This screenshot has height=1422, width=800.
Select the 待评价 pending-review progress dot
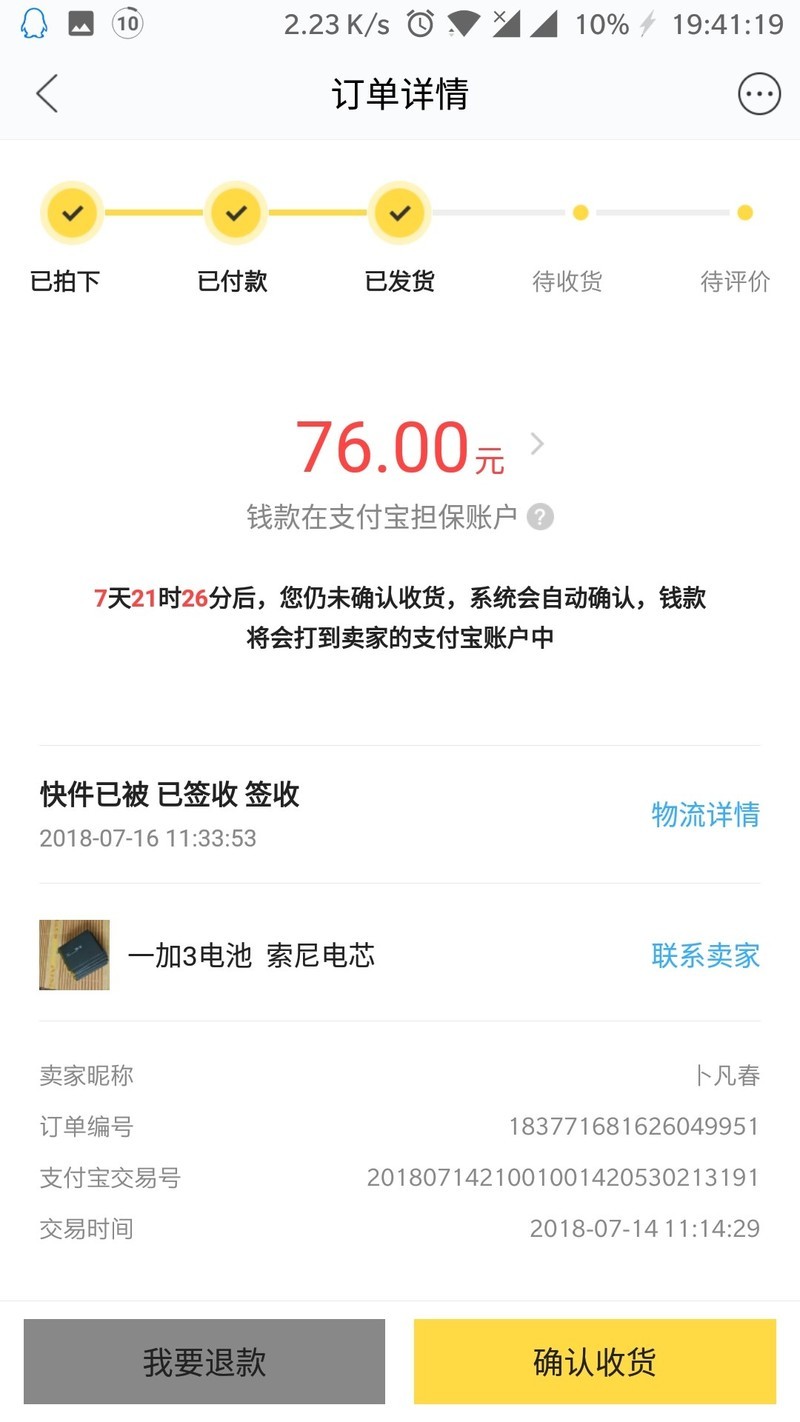click(745, 212)
